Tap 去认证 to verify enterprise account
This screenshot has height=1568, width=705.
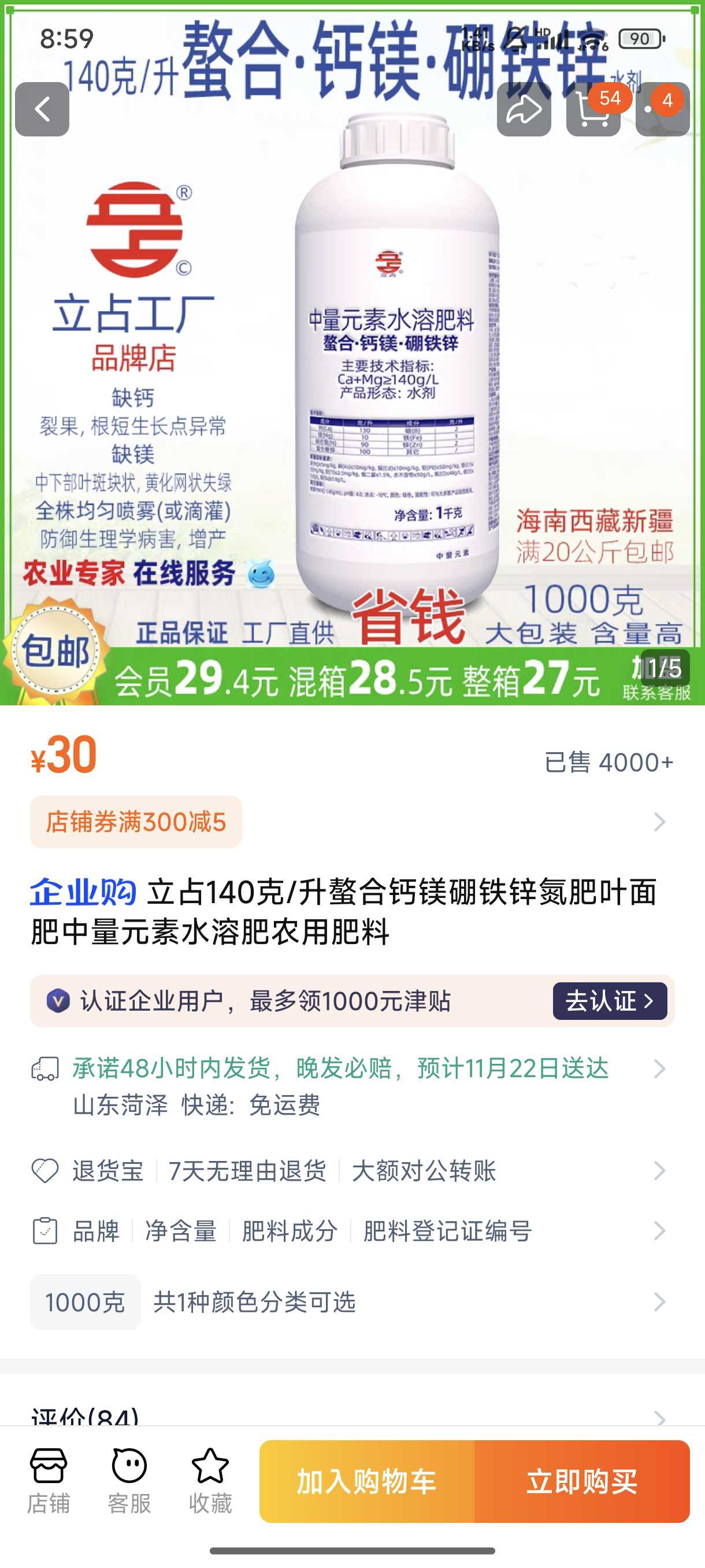tap(610, 1001)
